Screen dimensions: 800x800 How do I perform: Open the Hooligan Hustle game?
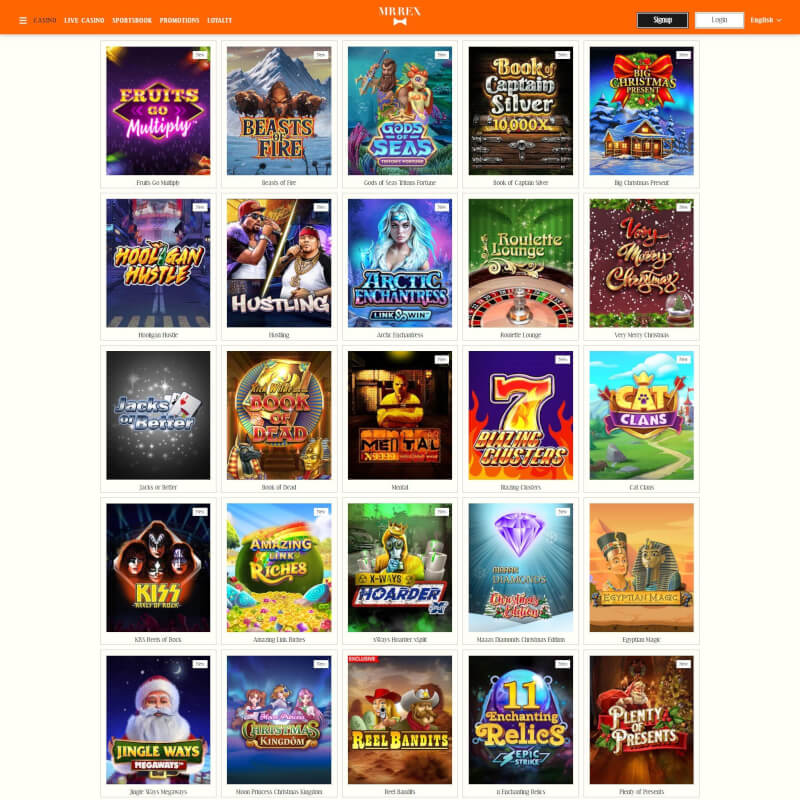(x=158, y=263)
